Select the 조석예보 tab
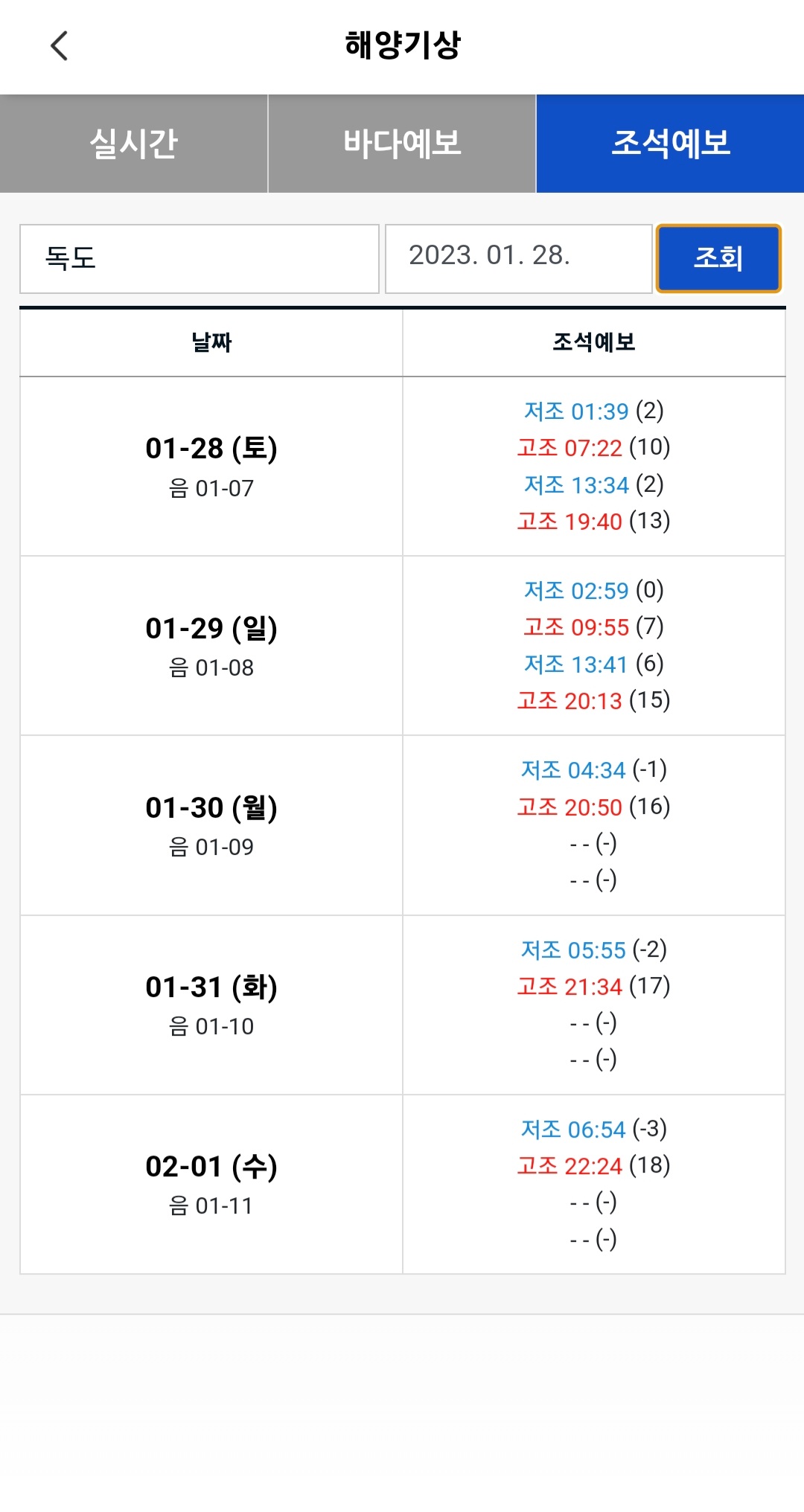The width and height of the screenshot is (804, 1512). pos(670,144)
